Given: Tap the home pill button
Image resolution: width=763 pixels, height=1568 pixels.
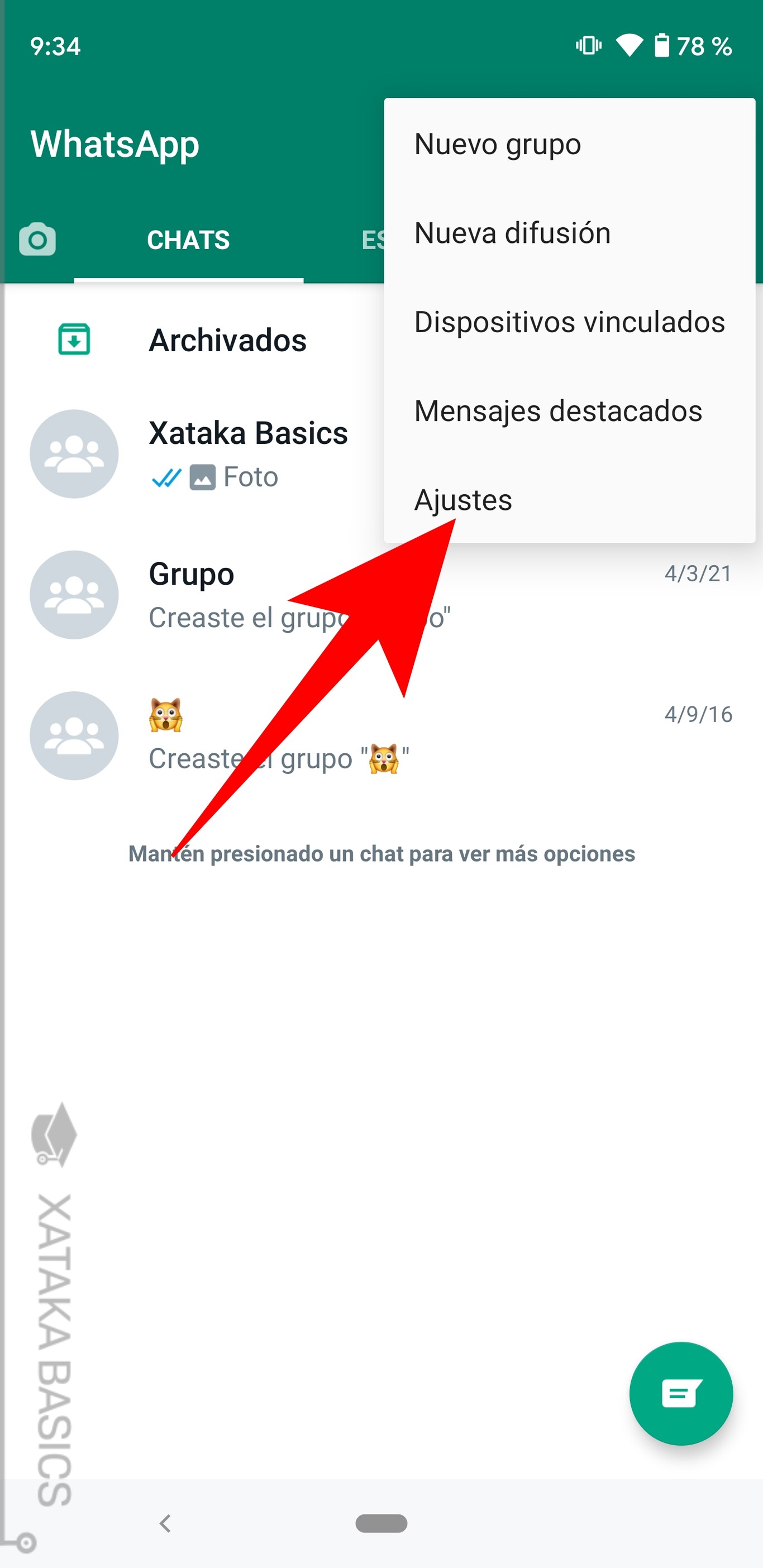Looking at the screenshot, I should pos(381,1523).
